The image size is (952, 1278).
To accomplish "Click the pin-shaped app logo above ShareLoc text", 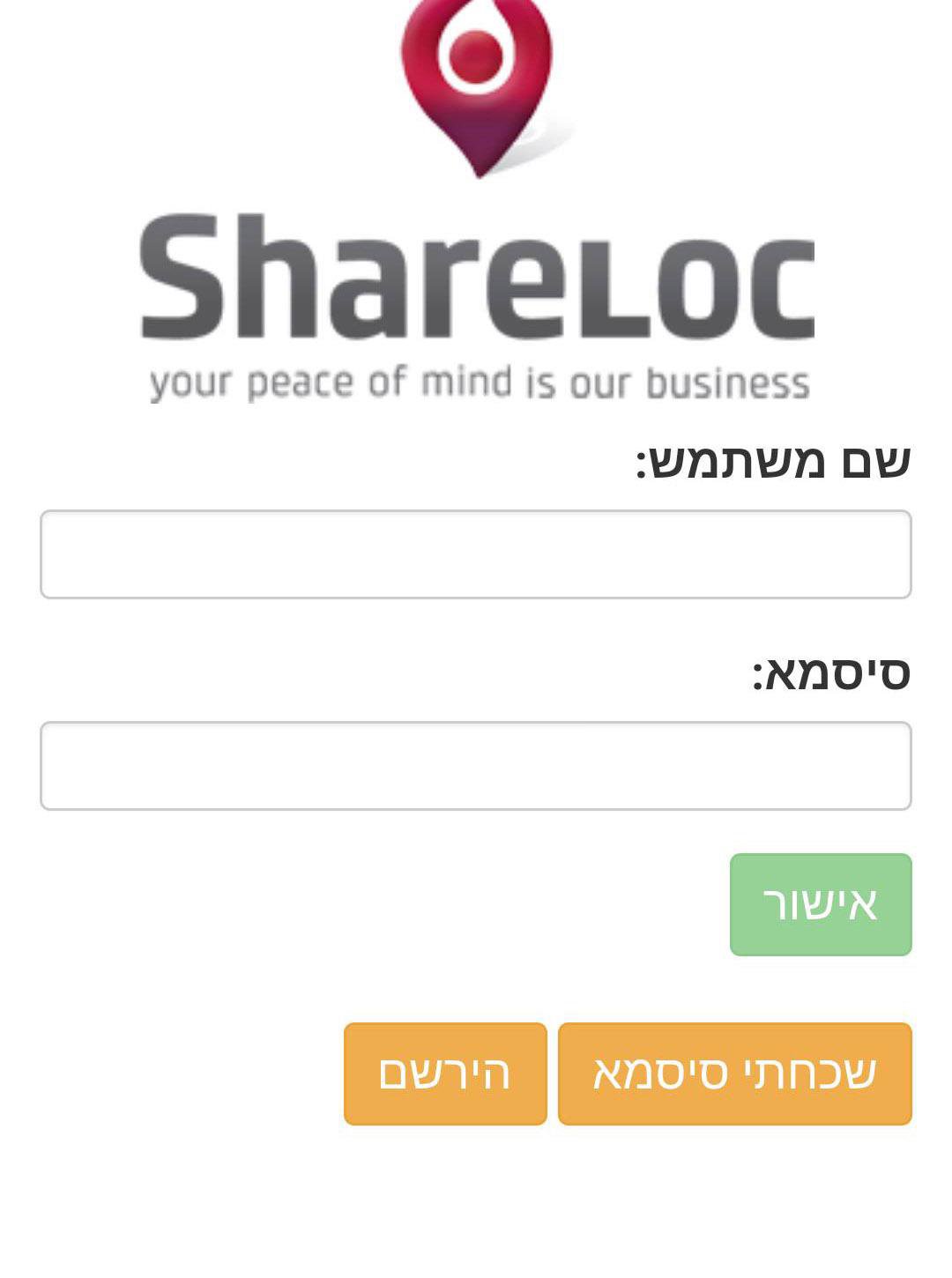I will point(476,84).
